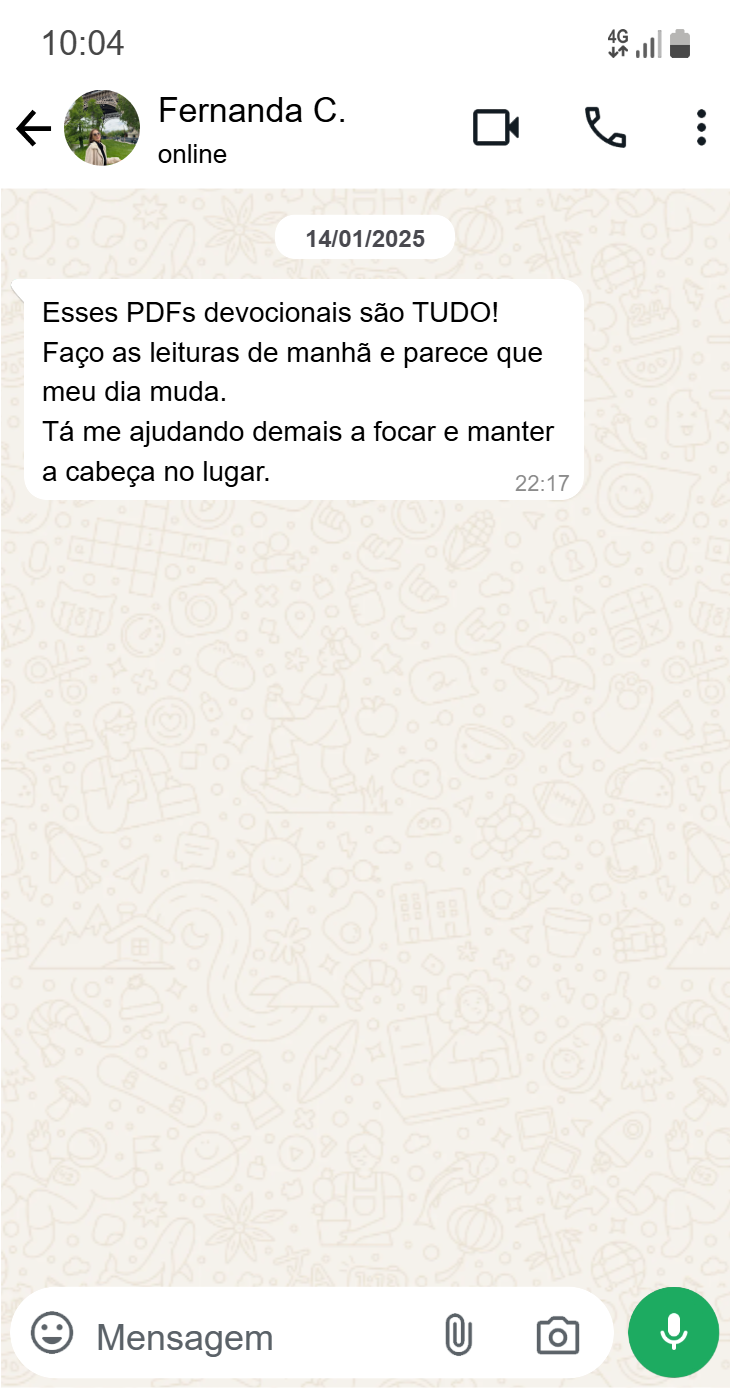Tap the 22:17 message timestamp
Image resolution: width=730 pixels, height=1390 pixels.
pos(538,482)
